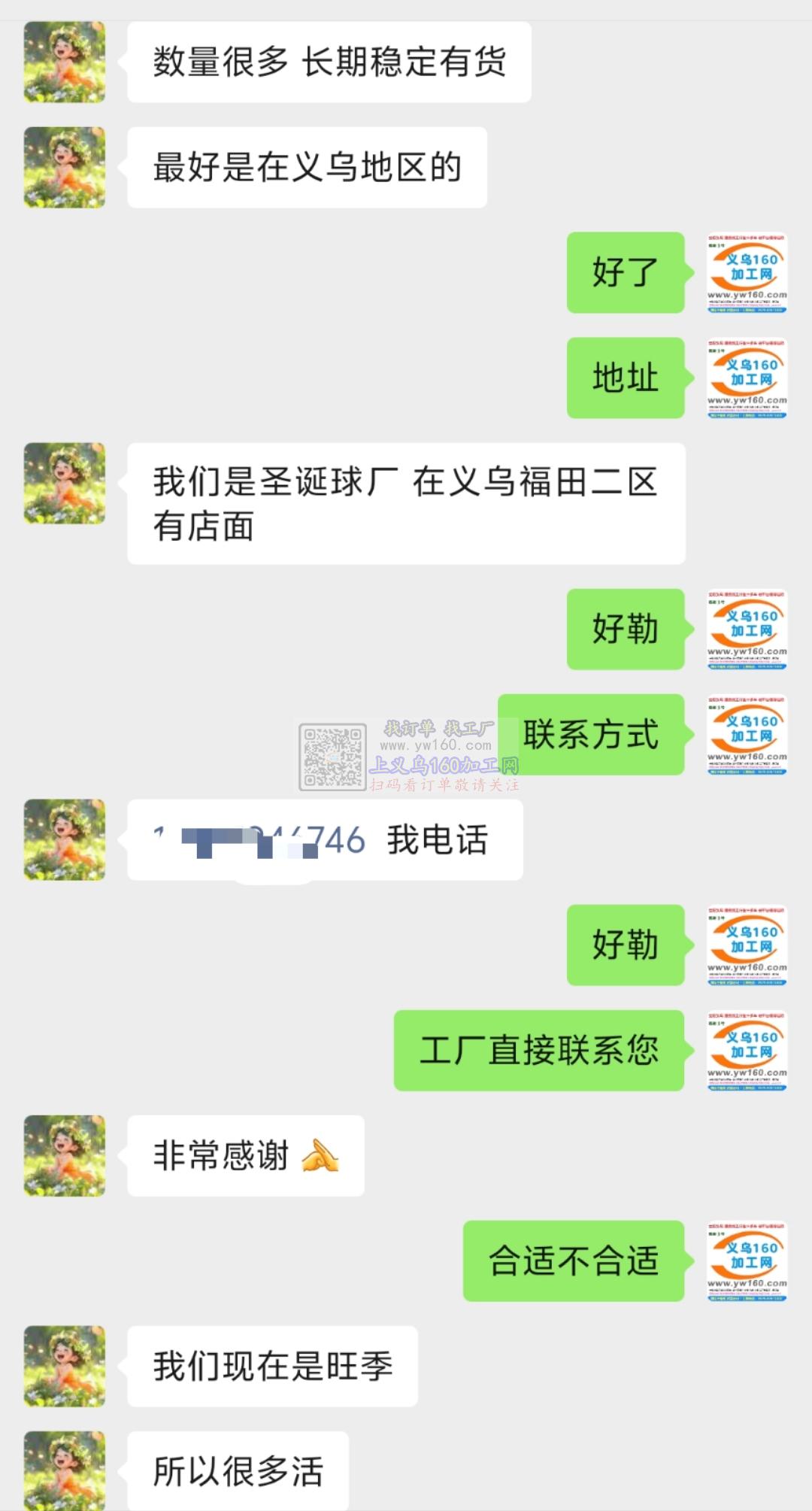The width and height of the screenshot is (812, 1511).
Task: Tap the avatar next to "最好是在义乌地区的"
Action: [65, 167]
